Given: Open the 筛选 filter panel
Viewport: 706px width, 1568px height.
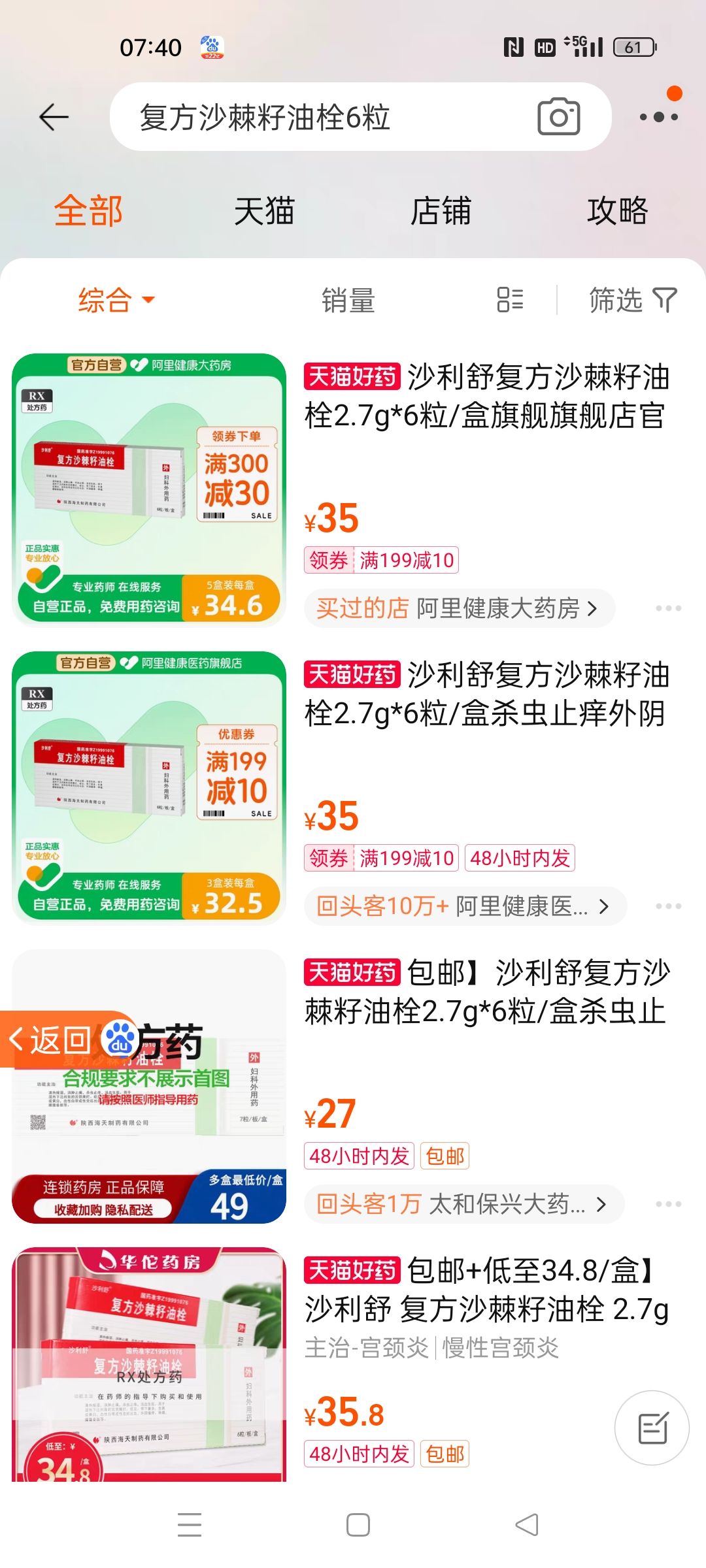Looking at the screenshot, I should 632,301.
